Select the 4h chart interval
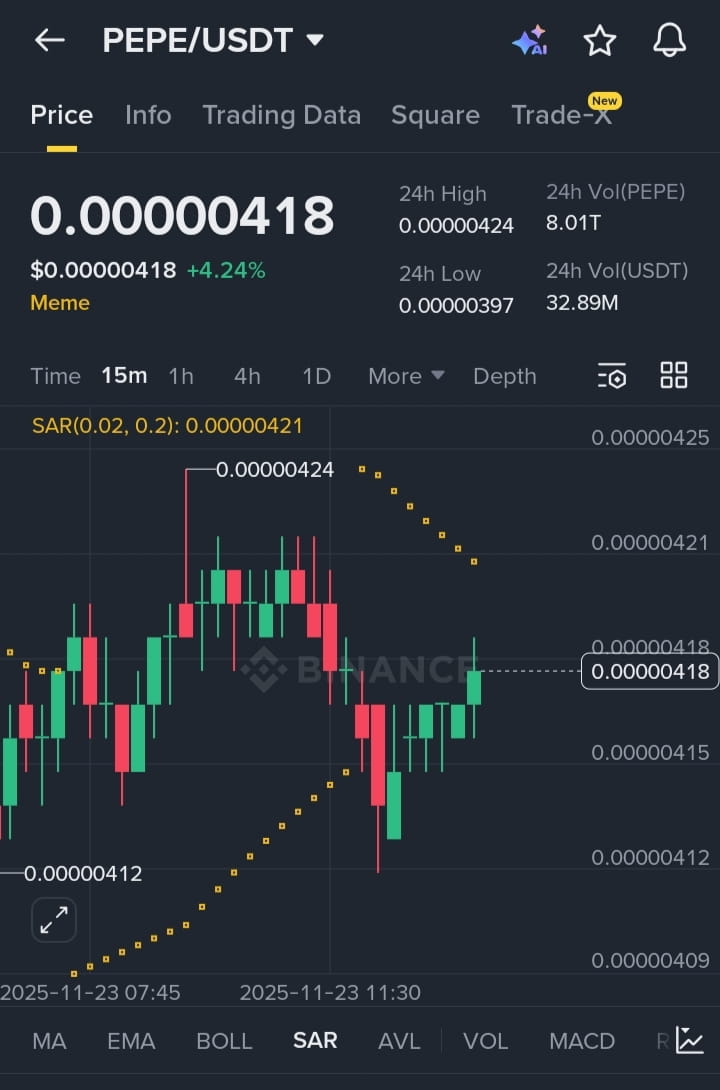 247,376
